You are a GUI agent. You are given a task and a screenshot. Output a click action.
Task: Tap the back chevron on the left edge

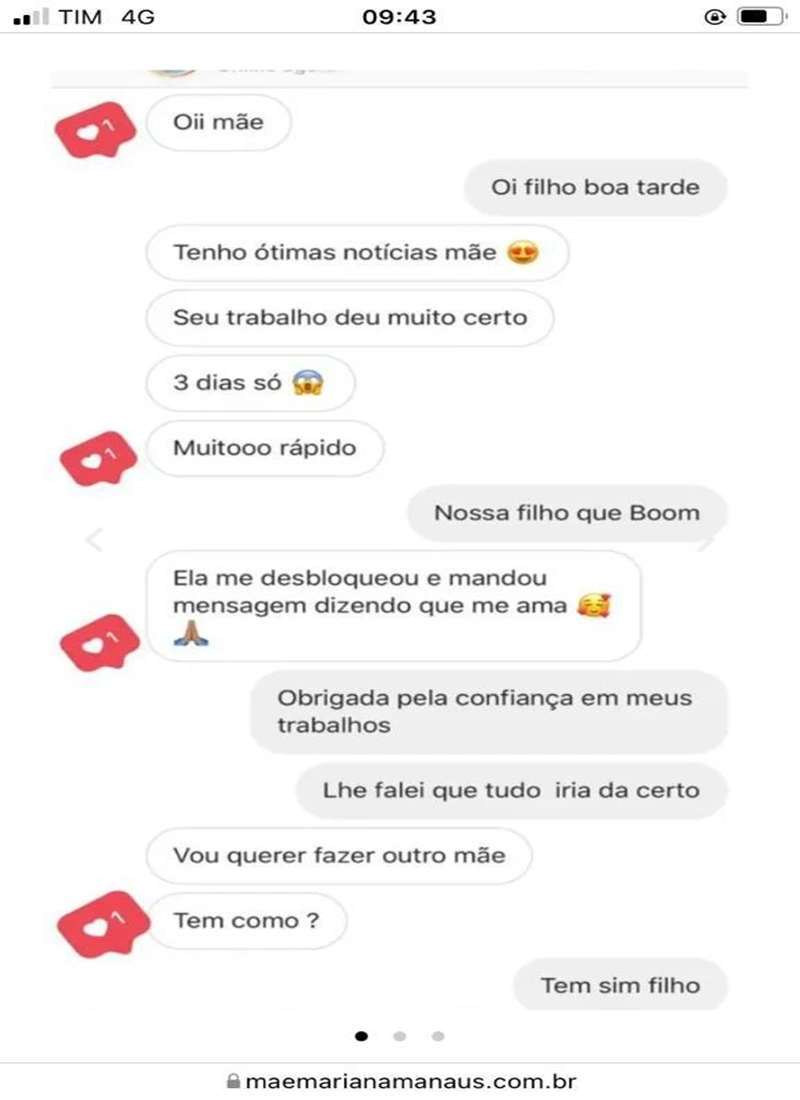93,538
